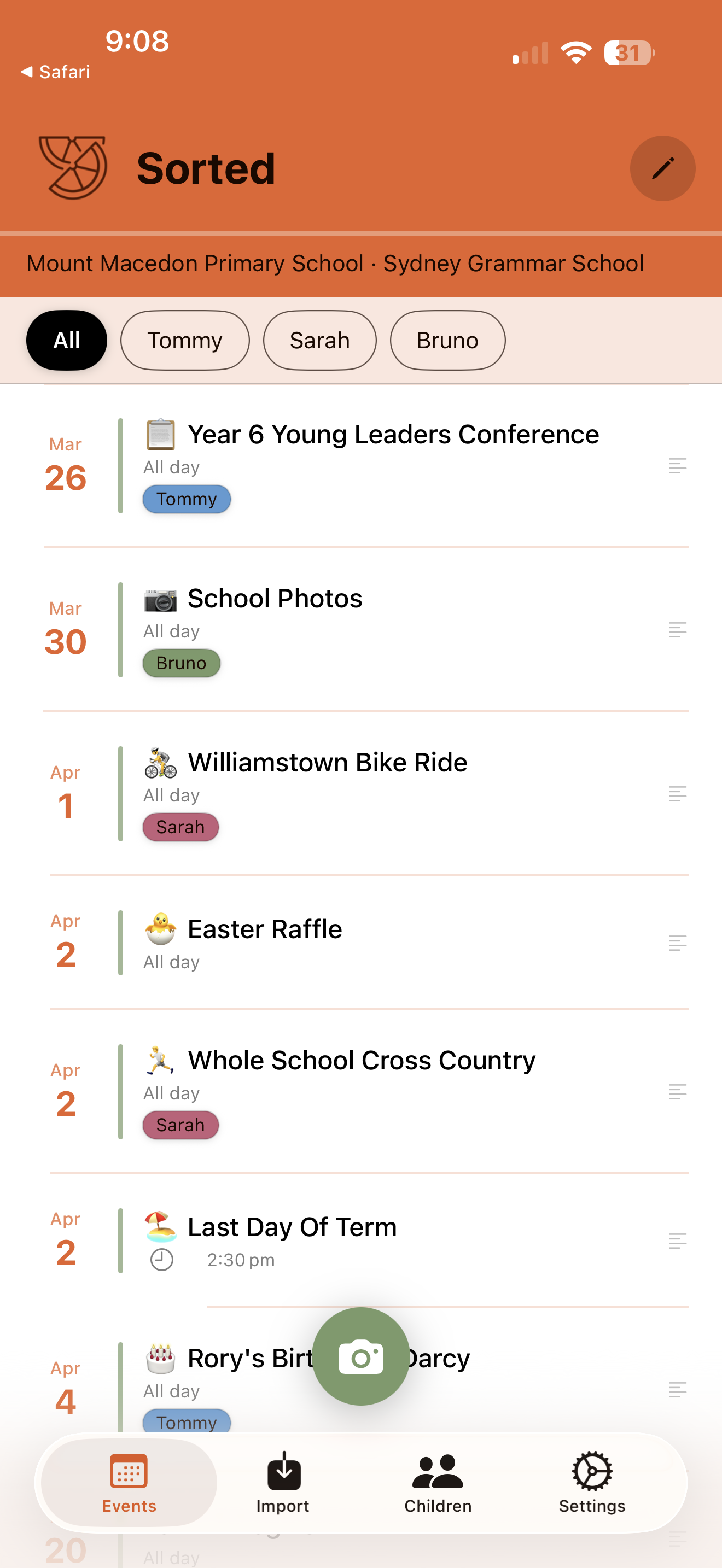Viewport: 722px width, 1568px height.
Task: Expand notes for Year 6 Young Leaders Conference
Action: pyautogui.click(x=677, y=466)
